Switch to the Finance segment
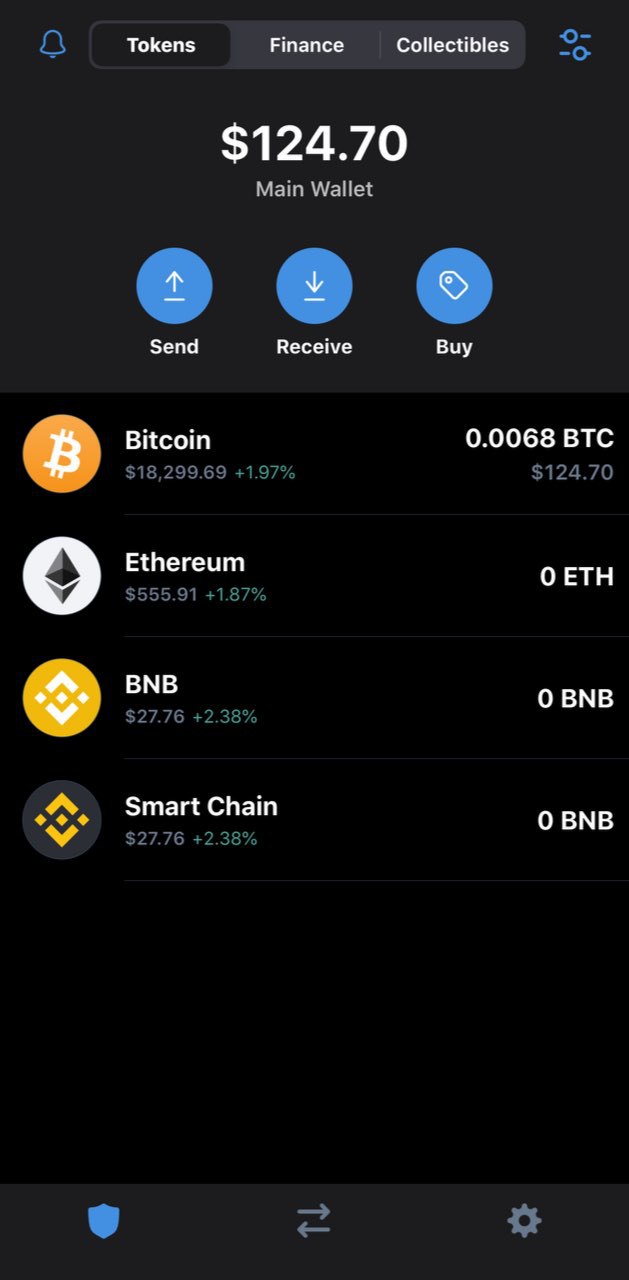The image size is (629, 1280). tap(306, 45)
